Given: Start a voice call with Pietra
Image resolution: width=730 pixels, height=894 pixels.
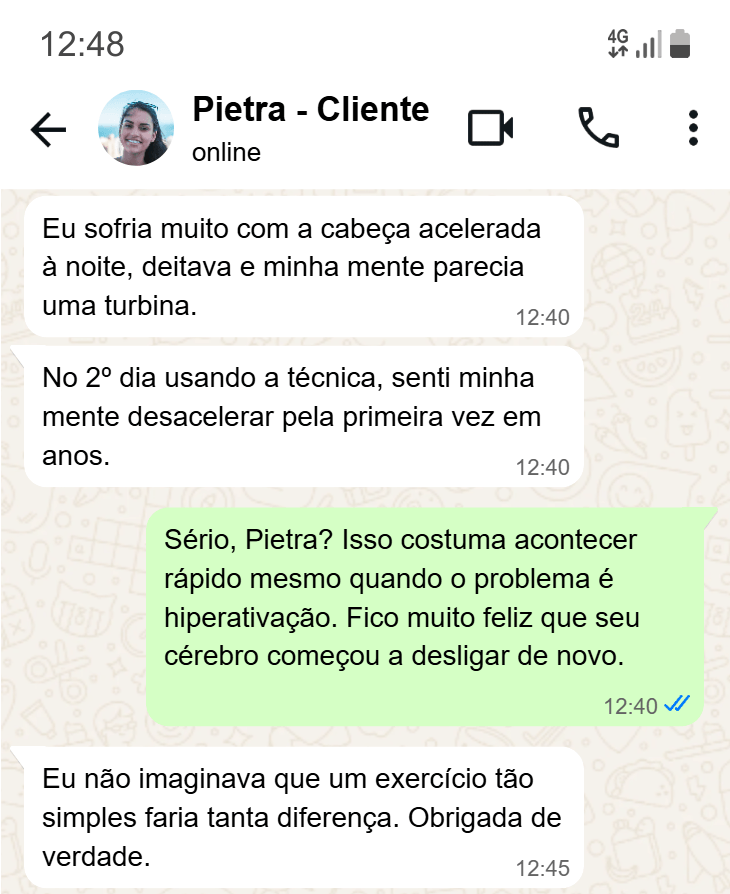Looking at the screenshot, I should (x=598, y=128).
